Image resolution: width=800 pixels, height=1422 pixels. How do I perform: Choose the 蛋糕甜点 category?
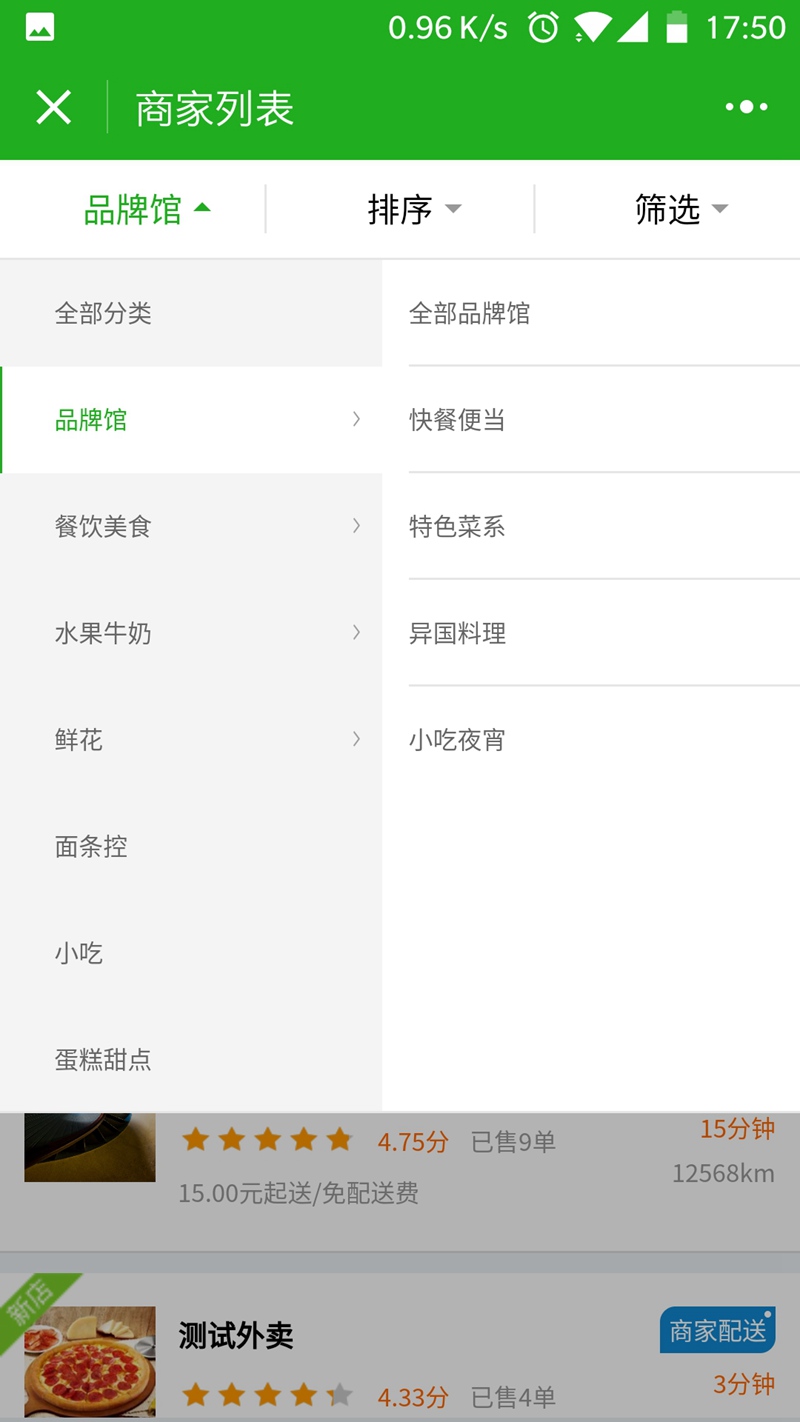click(191, 1059)
